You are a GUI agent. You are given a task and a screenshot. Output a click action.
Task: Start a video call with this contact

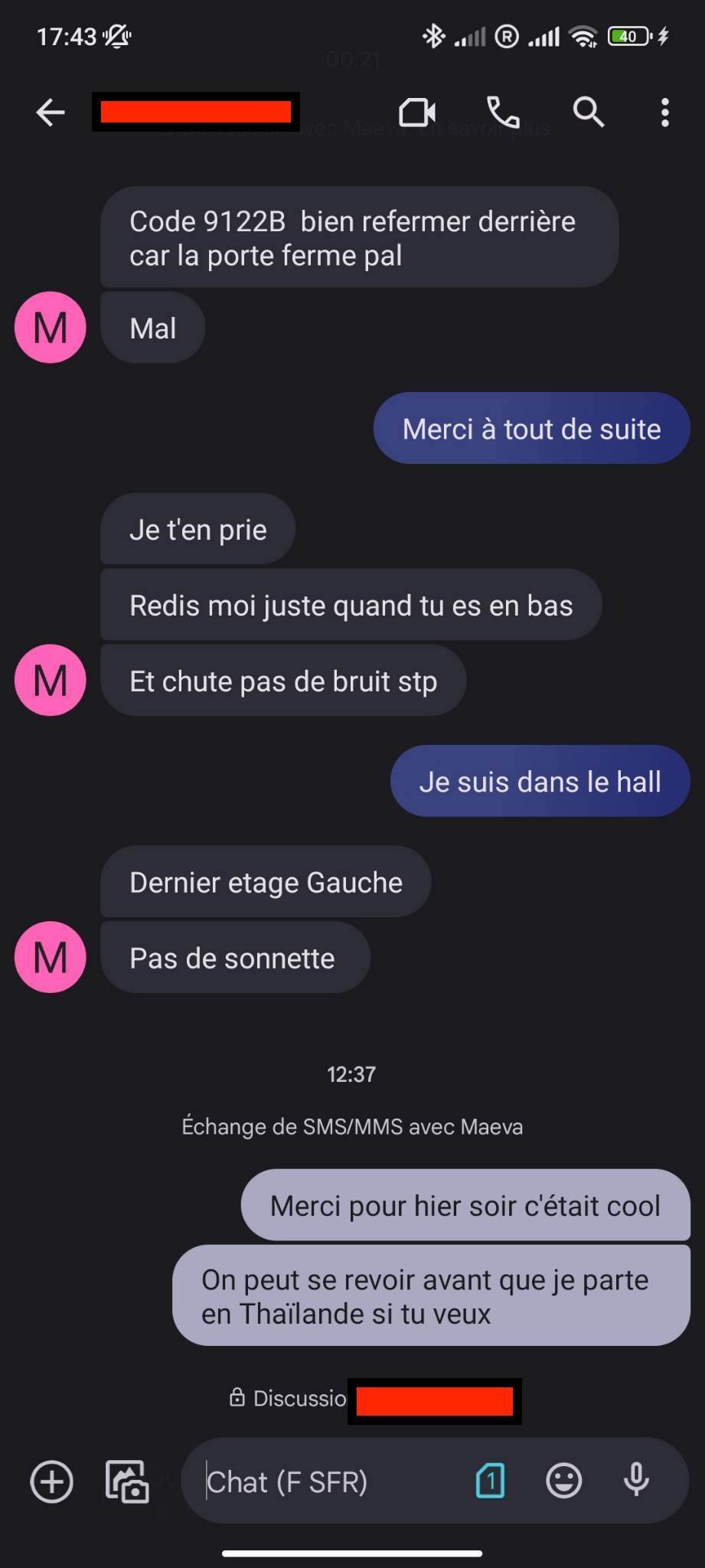click(417, 113)
